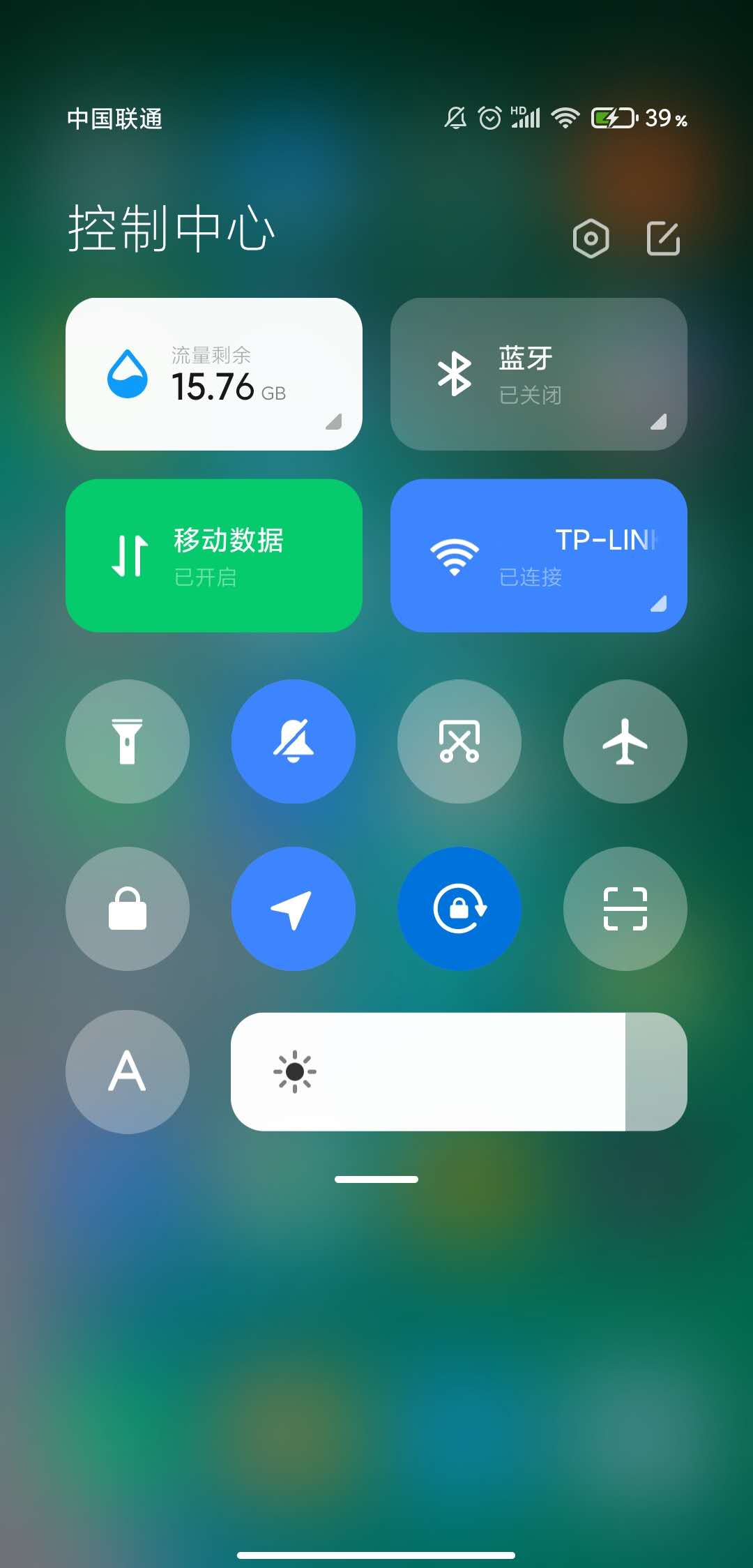Take a screenshot with the scissors tile
Viewport: 753px width, 1568px height.
click(459, 741)
